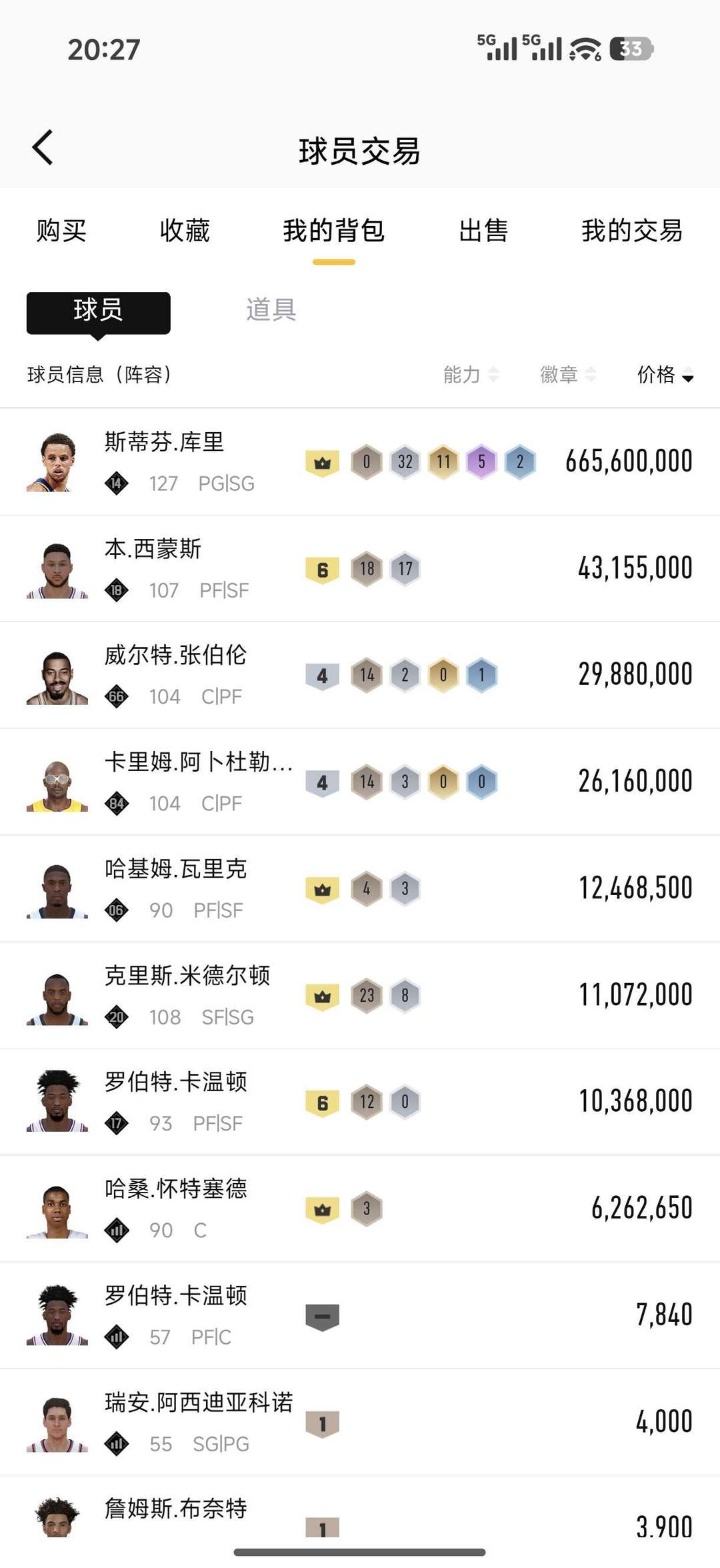Viewport: 720px width, 1568px height.
Task: Select the 球员 segment
Action: click(x=99, y=311)
